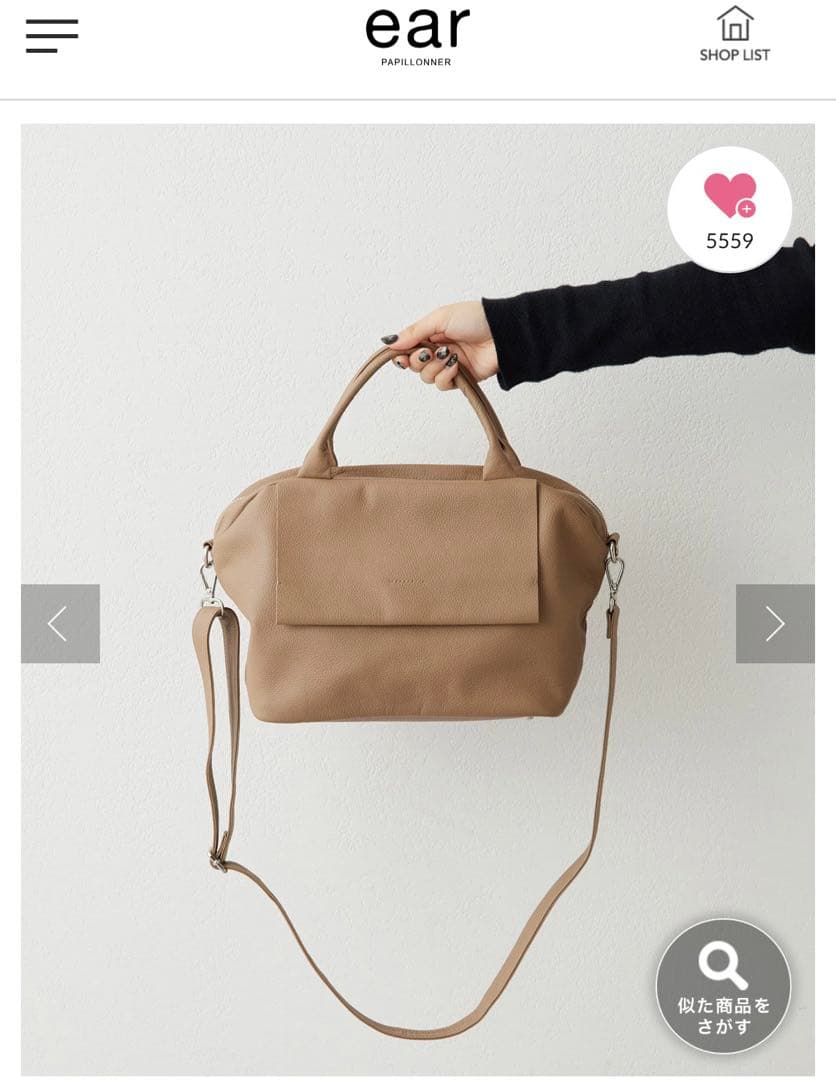Open the hamburger menu
Viewport: 836px width, 1080px height.
click(x=52, y=36)
